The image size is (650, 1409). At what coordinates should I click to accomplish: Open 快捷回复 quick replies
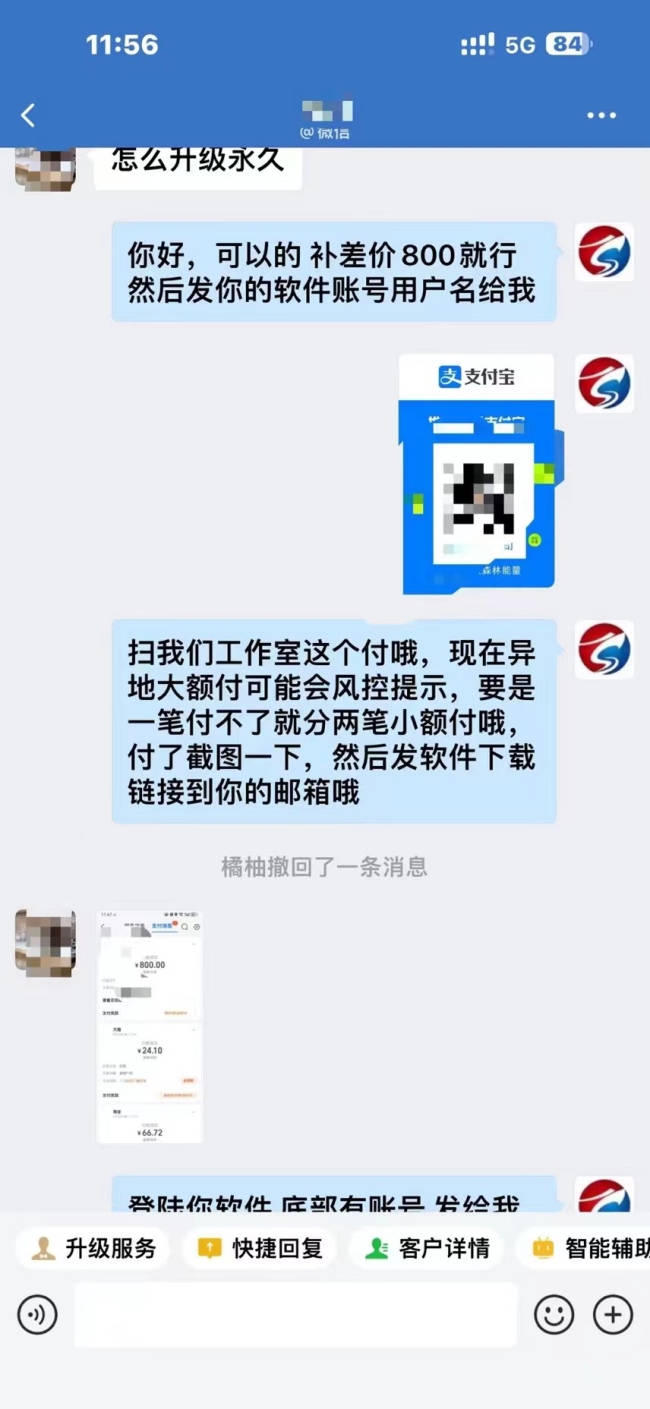pyautogui.click(x=261, y=1248)
